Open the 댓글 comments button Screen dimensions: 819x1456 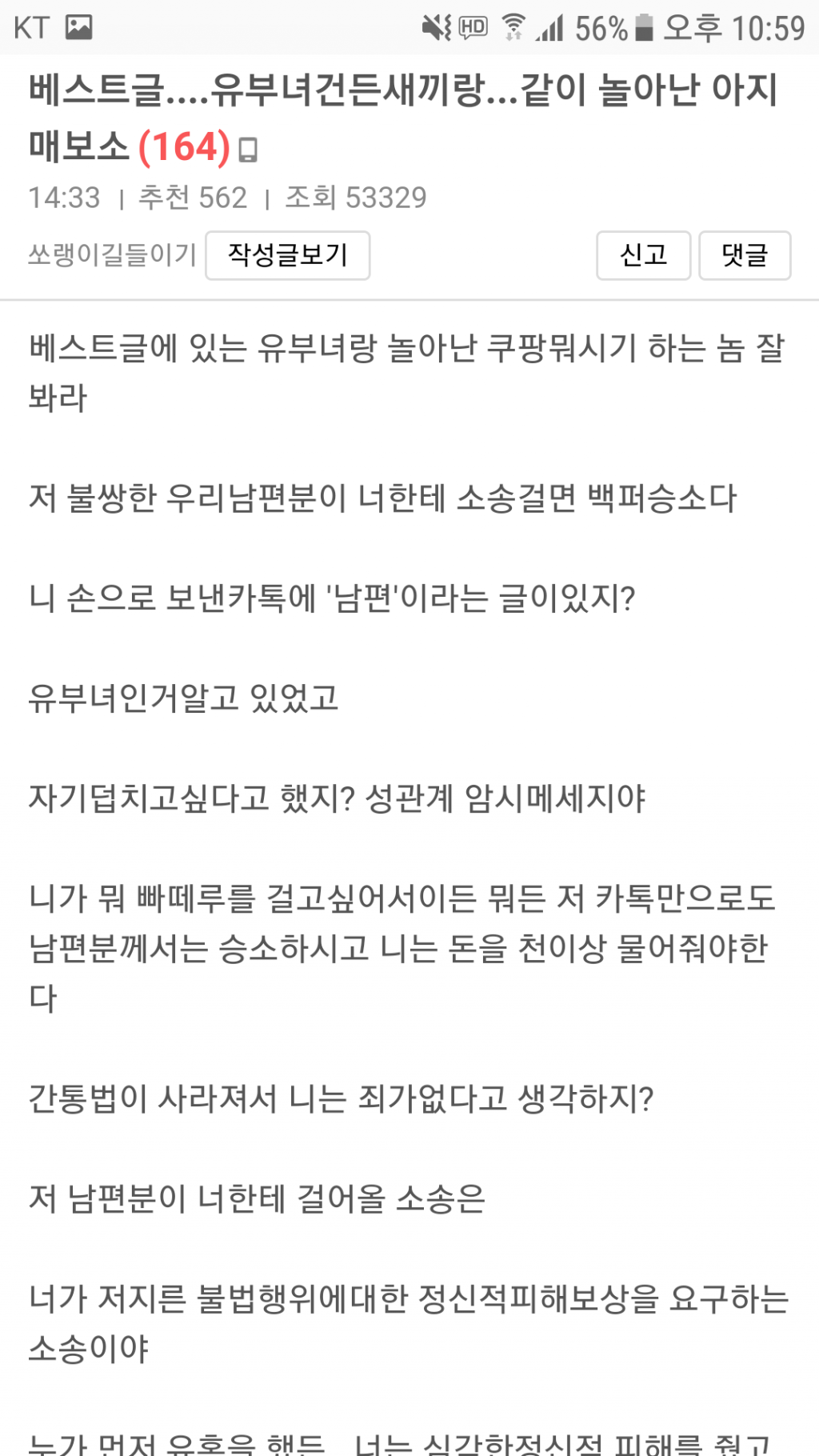coord(745,255)
